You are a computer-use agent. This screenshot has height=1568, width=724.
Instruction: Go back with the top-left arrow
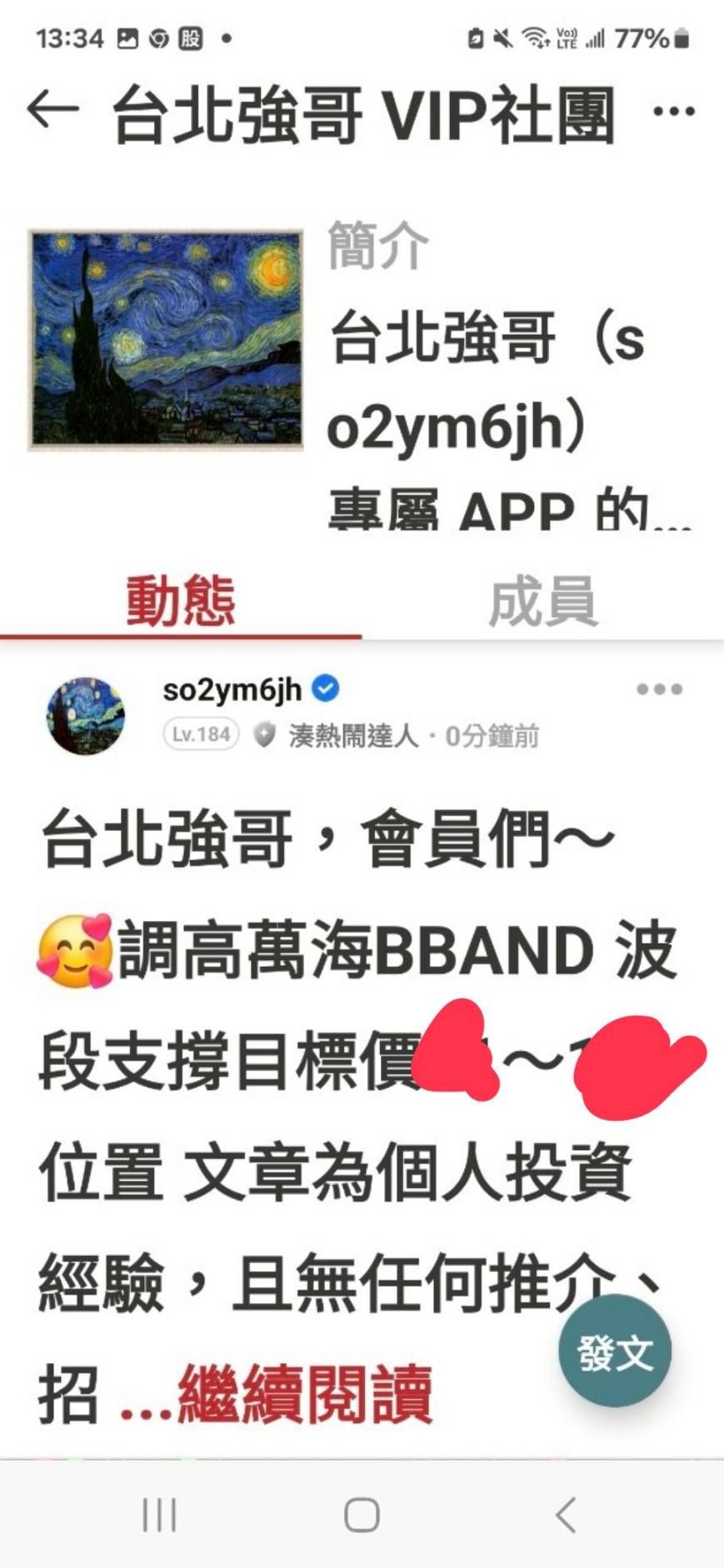coord(52,110)
